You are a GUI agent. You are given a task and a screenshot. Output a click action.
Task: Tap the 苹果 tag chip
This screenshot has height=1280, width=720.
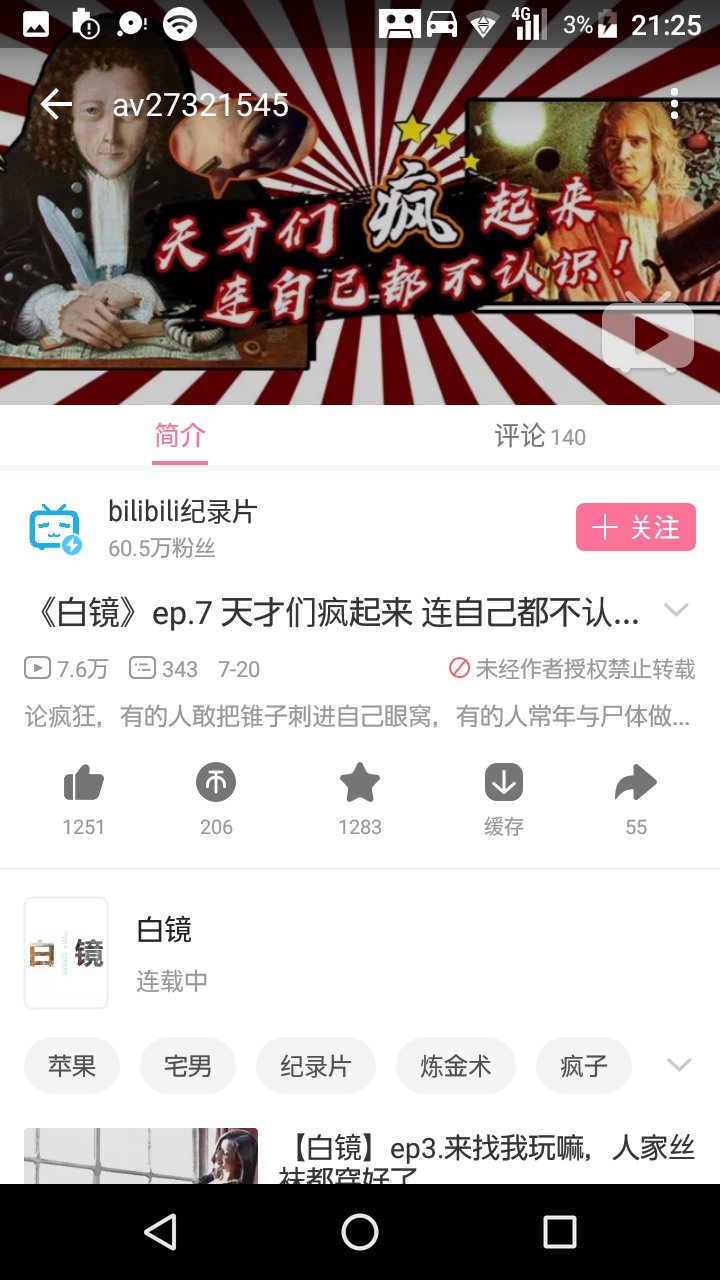pyautogui.click(x=72, y=1066)
